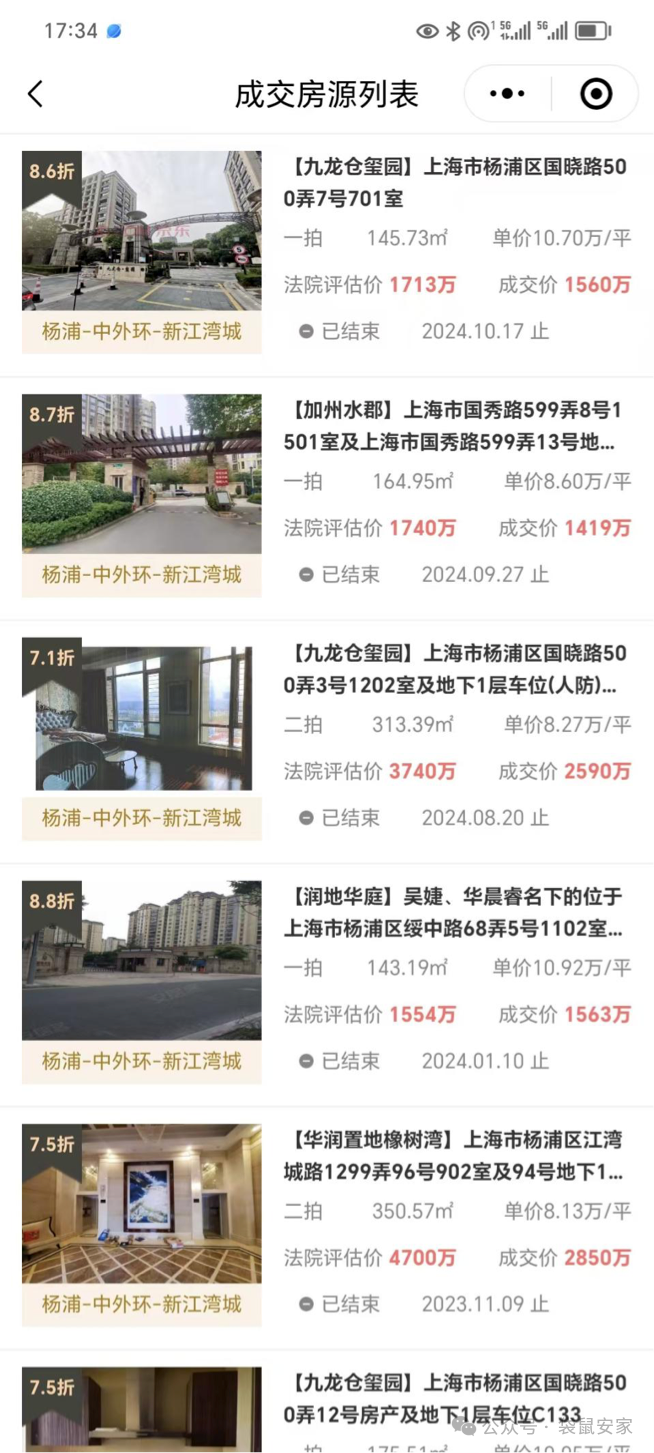View the 九龙仓玺园 12号房产 listing
Screen dimensions: 654x1453
455,1398
